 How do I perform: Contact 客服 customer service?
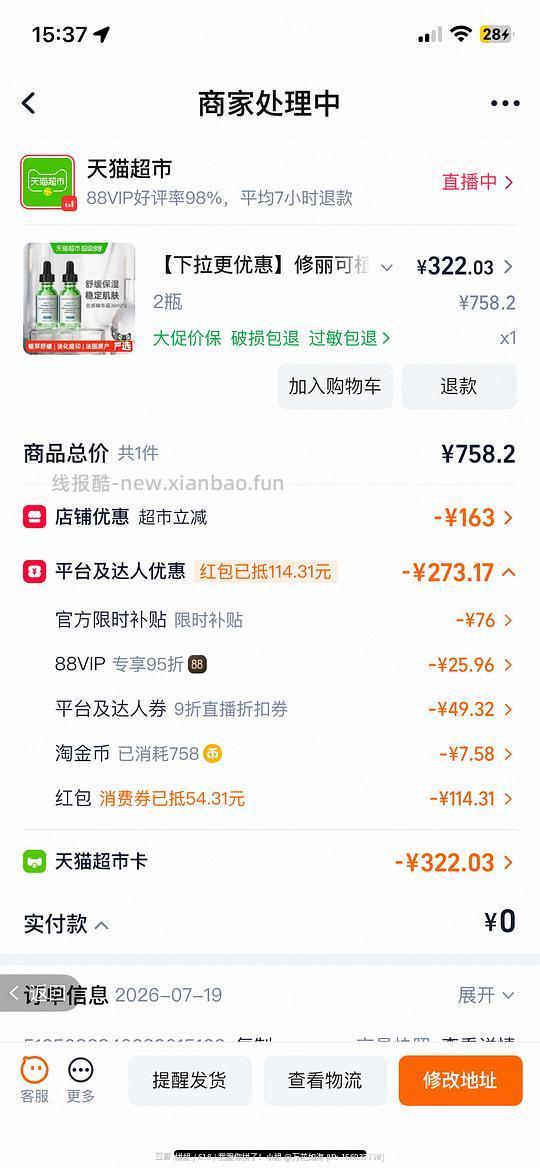pyautogui.click(x=34, y=1080)
